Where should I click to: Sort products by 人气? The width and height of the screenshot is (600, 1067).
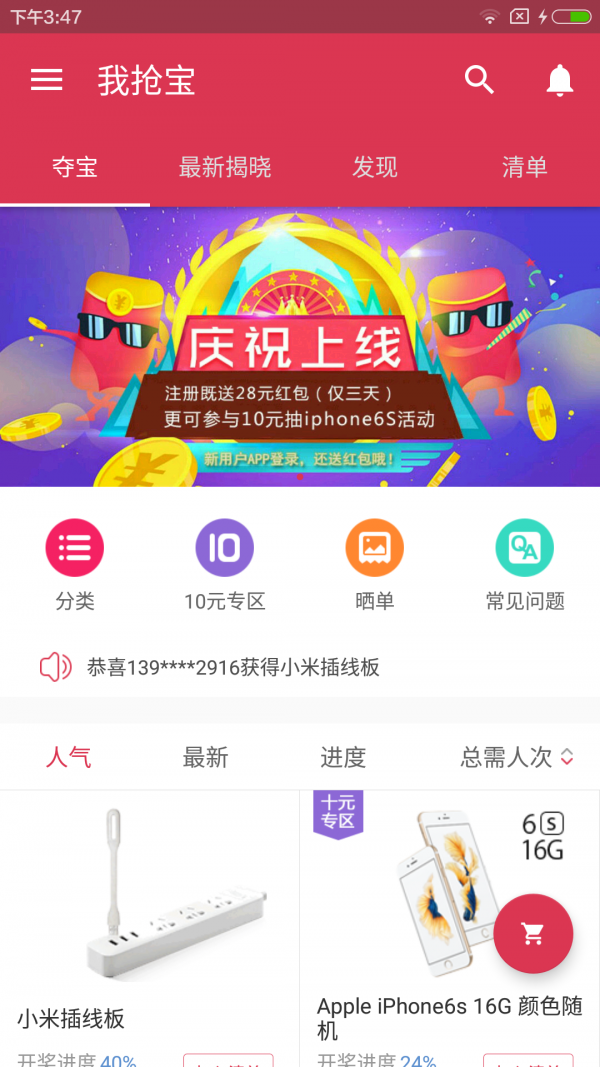click(x=68, y=757)
